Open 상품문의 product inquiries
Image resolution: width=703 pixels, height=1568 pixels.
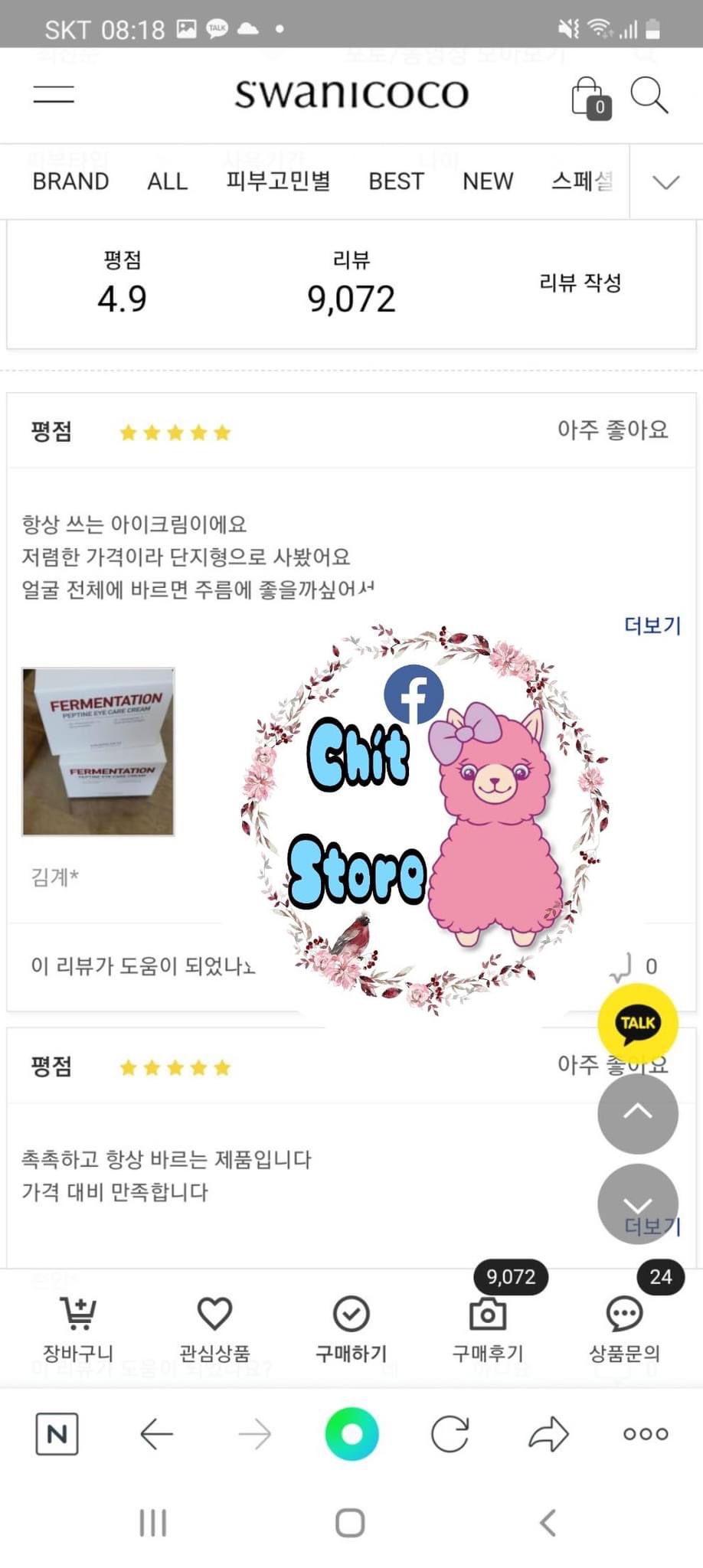(x=624, y=1330)
